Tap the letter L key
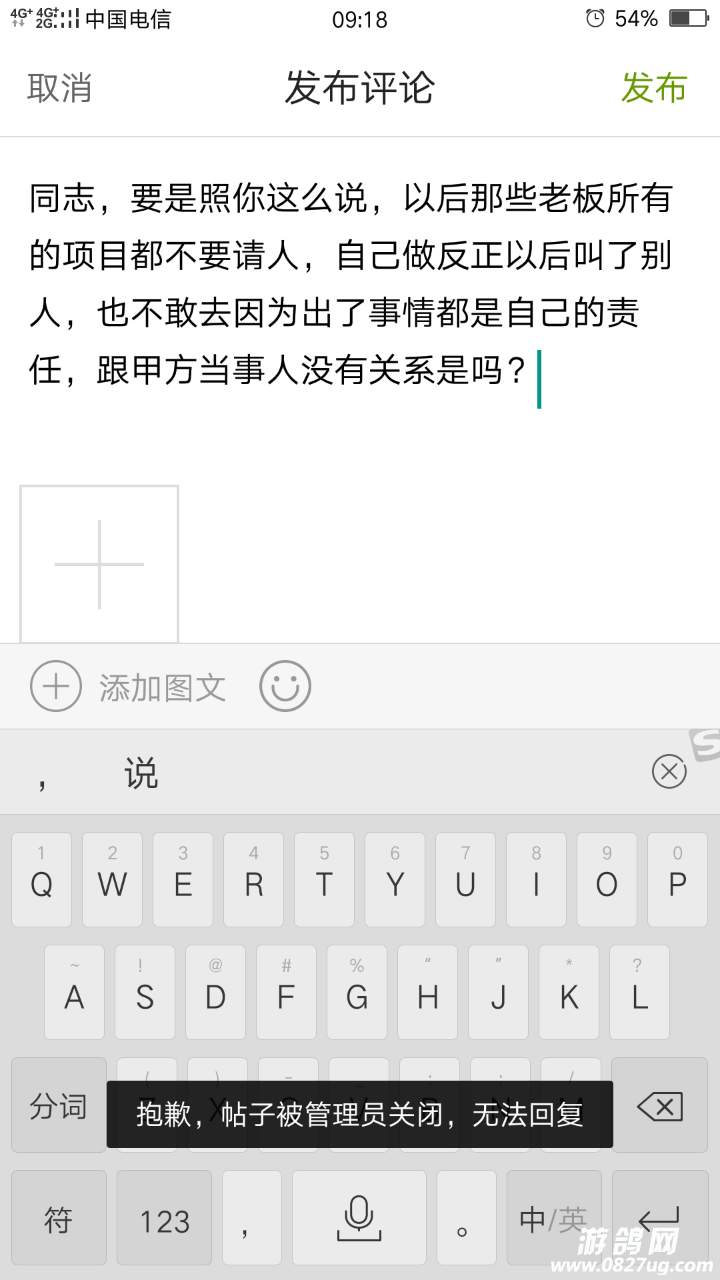Viewport: 720px width, 1280px height. coord(640,992)
